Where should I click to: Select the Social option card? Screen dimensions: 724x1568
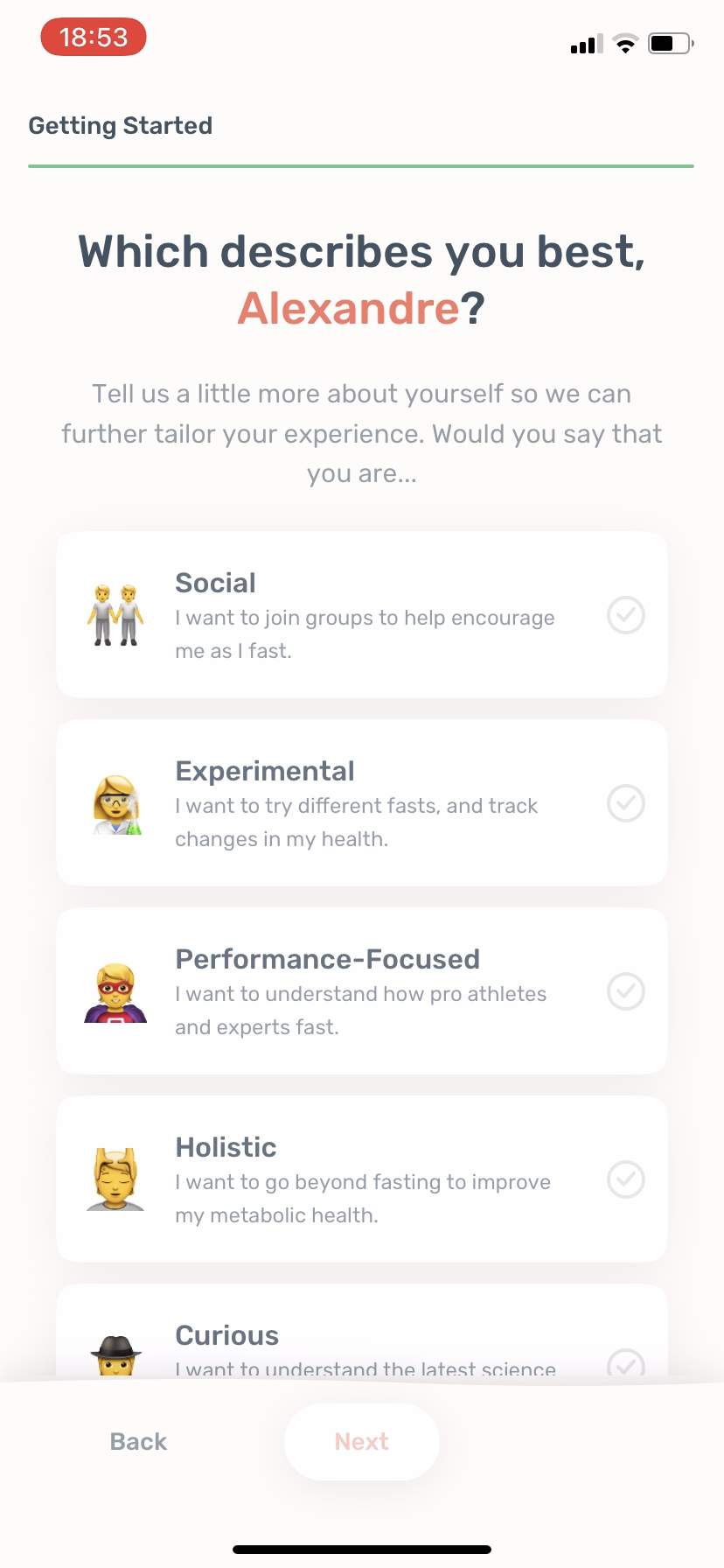point(362,614)
